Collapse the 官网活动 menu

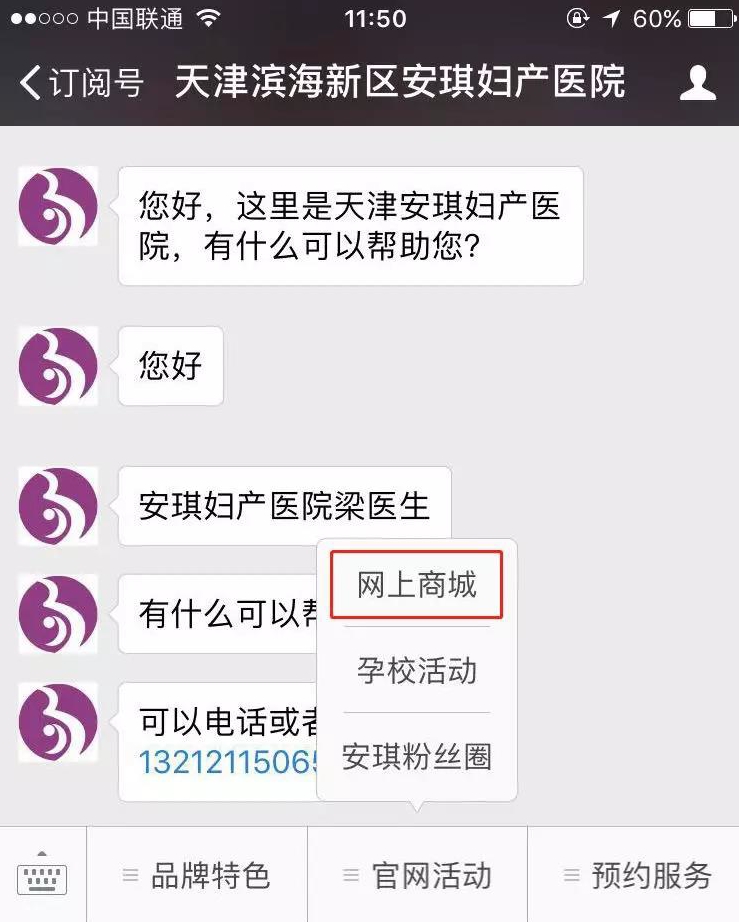(417, 877)
